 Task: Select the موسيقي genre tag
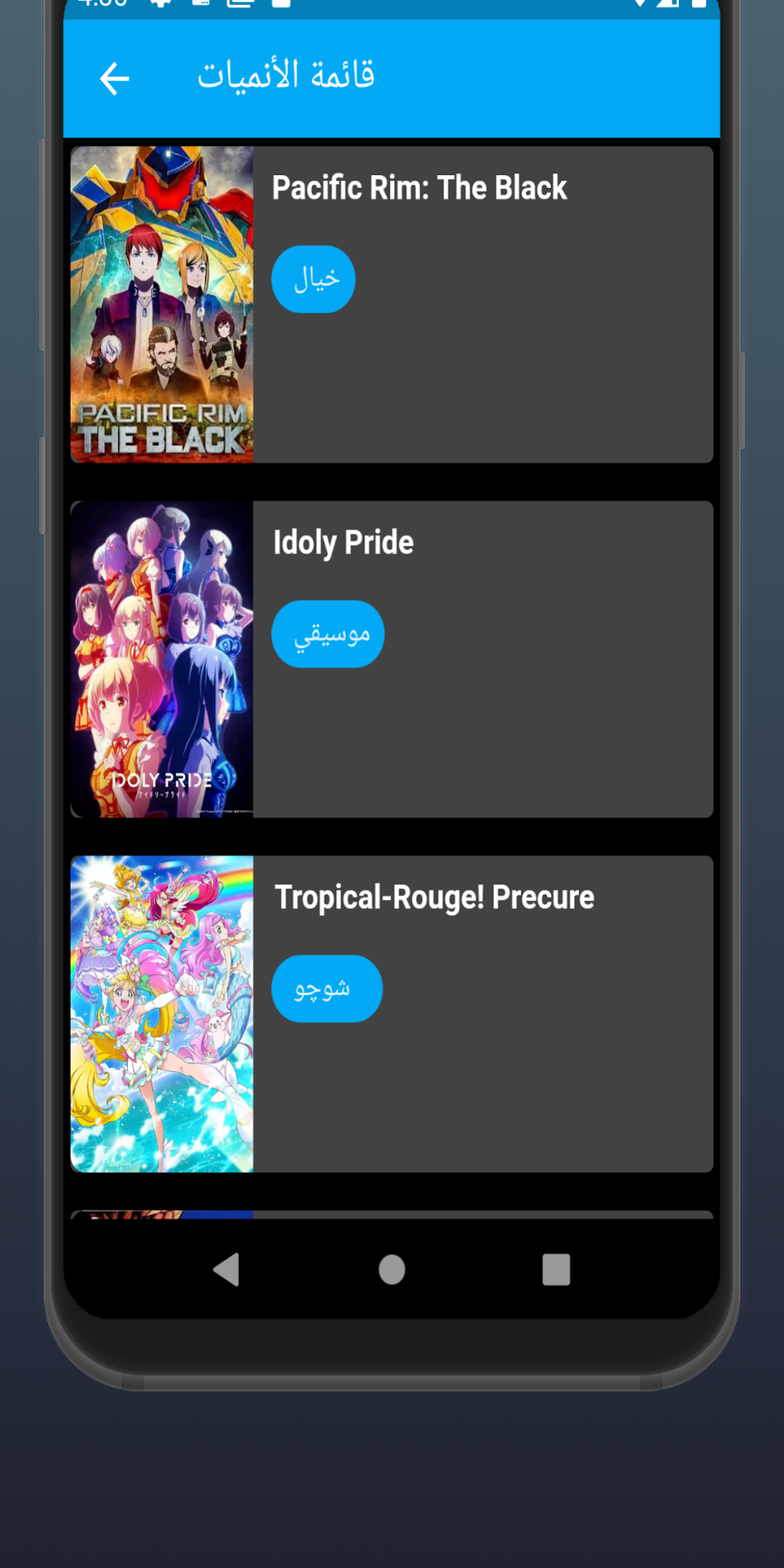327,633
